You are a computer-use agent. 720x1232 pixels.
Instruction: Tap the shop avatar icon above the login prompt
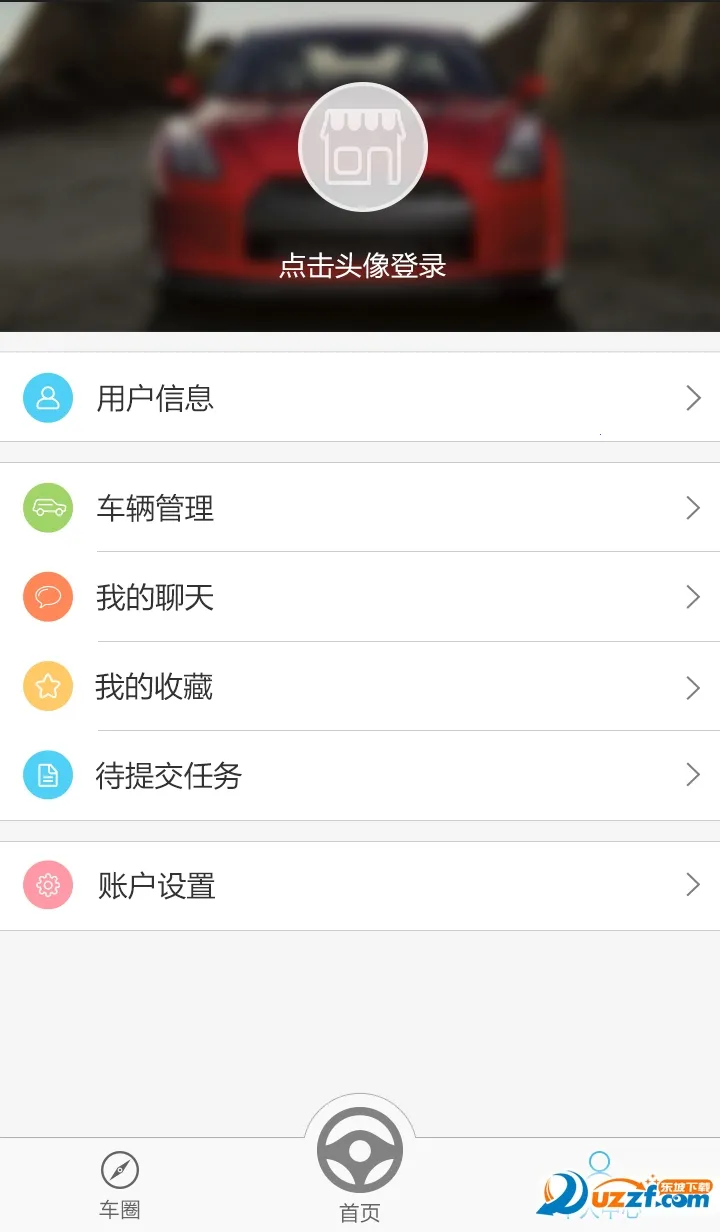click(362, 146)
